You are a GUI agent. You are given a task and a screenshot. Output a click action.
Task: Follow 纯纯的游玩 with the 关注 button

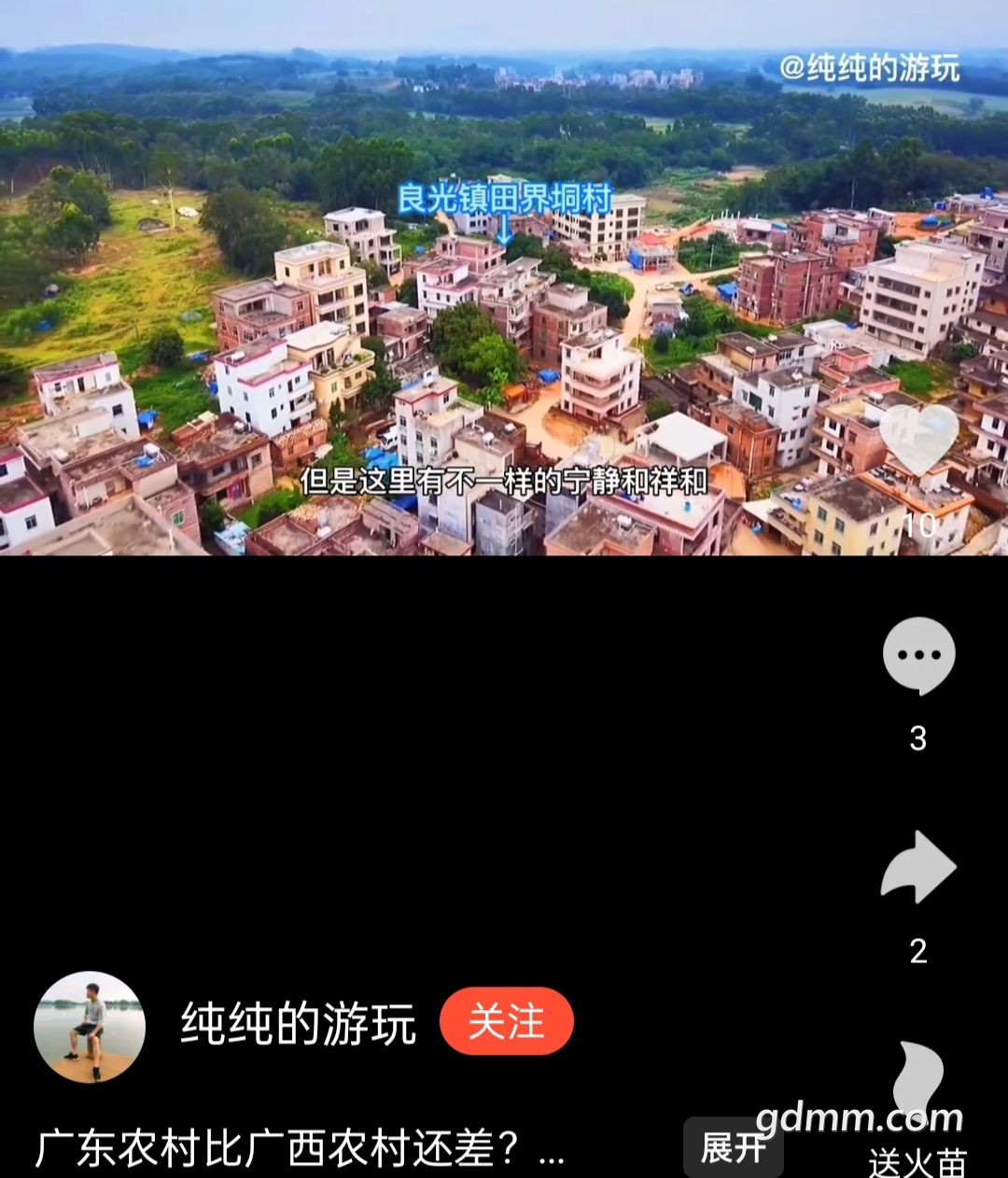pyautogui.click(x=506, y=1021)
